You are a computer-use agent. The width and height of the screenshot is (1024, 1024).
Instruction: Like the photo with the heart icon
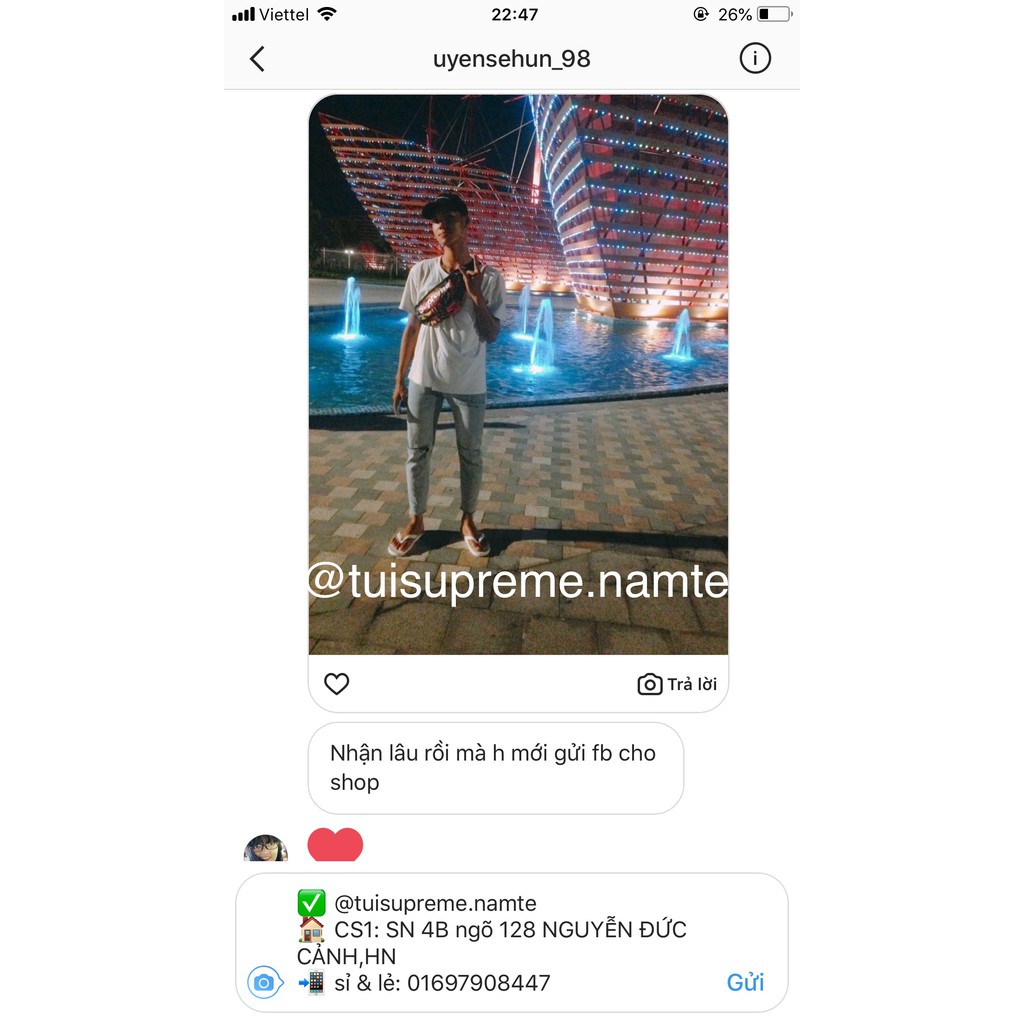(x=337, y=684)
